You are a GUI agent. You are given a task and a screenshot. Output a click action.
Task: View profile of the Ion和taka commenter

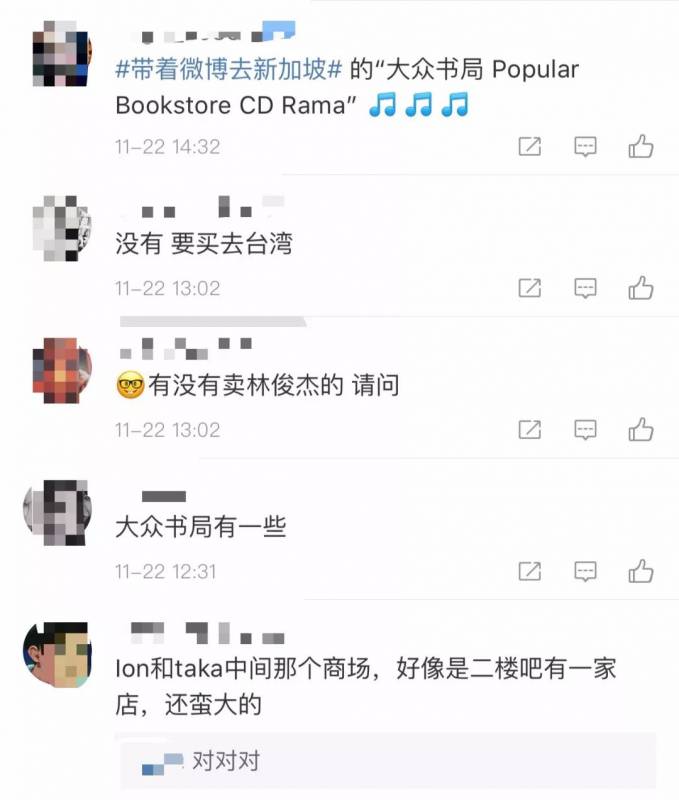click(57, 655)
